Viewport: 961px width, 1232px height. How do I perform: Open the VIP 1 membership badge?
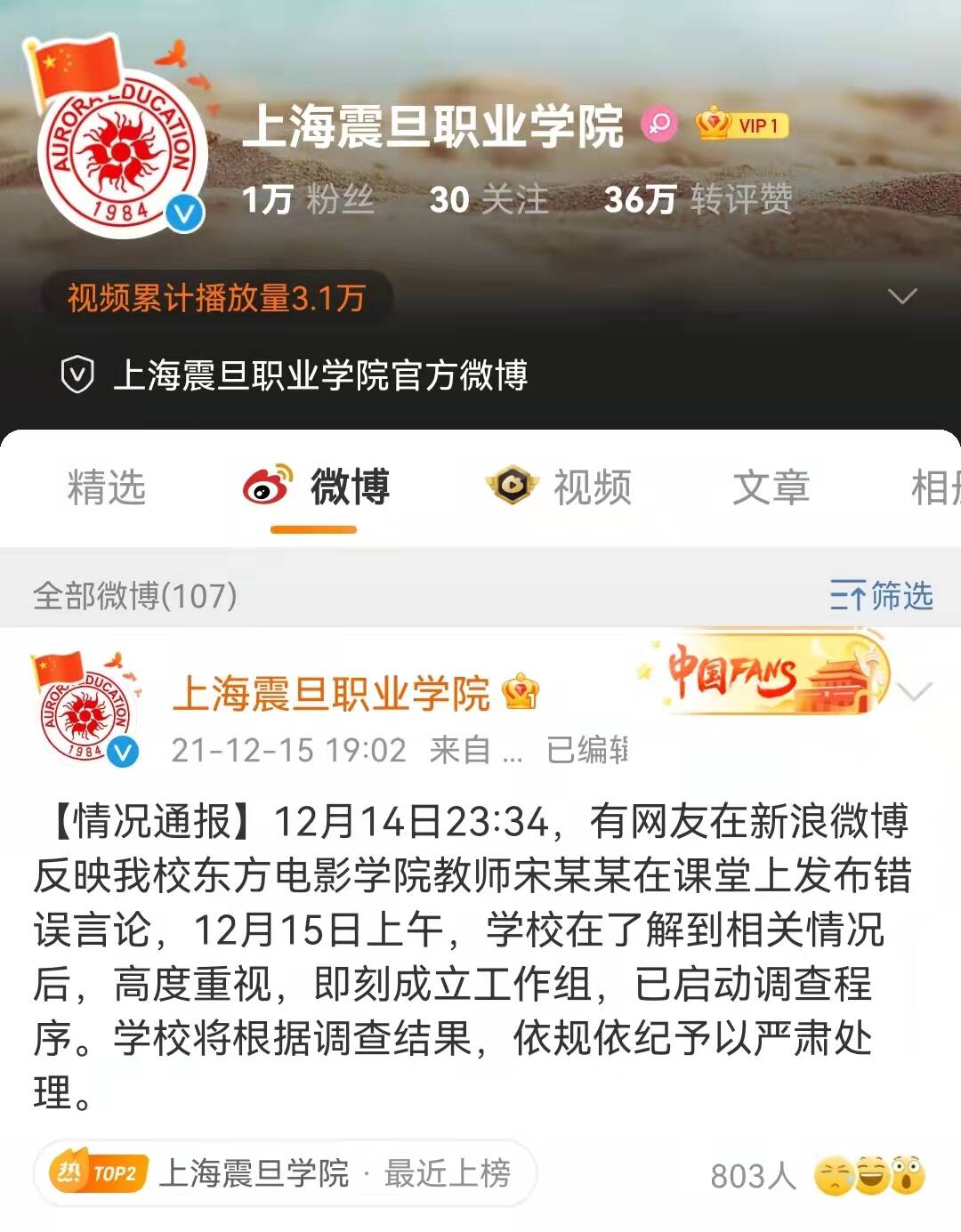pyautogui.click(x=742, y=125)
